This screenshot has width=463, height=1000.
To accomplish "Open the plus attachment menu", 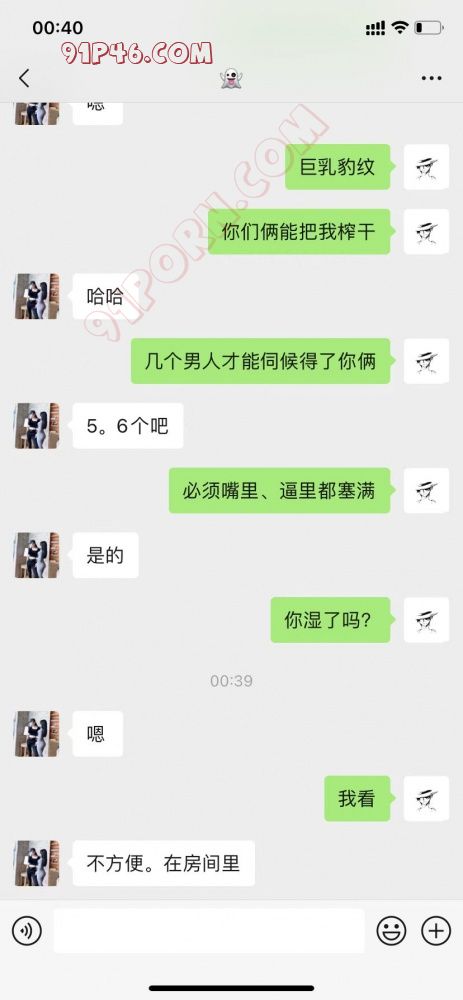I will [436, 930].
